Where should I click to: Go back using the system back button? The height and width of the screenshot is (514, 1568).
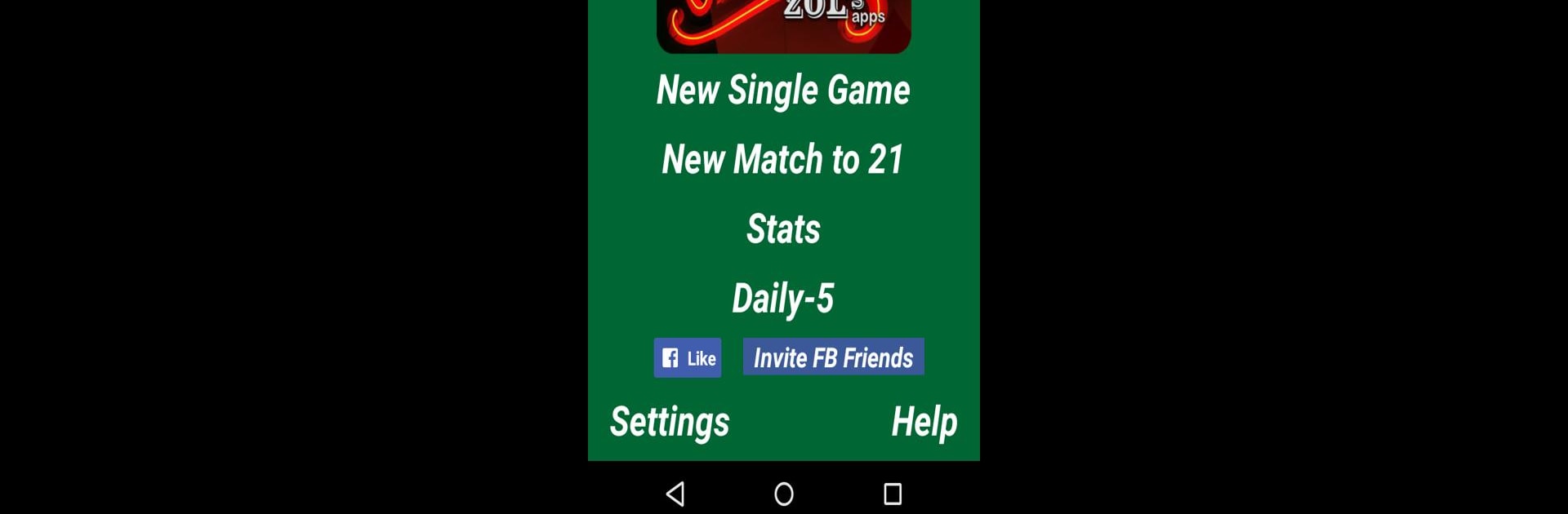[675, 494]
